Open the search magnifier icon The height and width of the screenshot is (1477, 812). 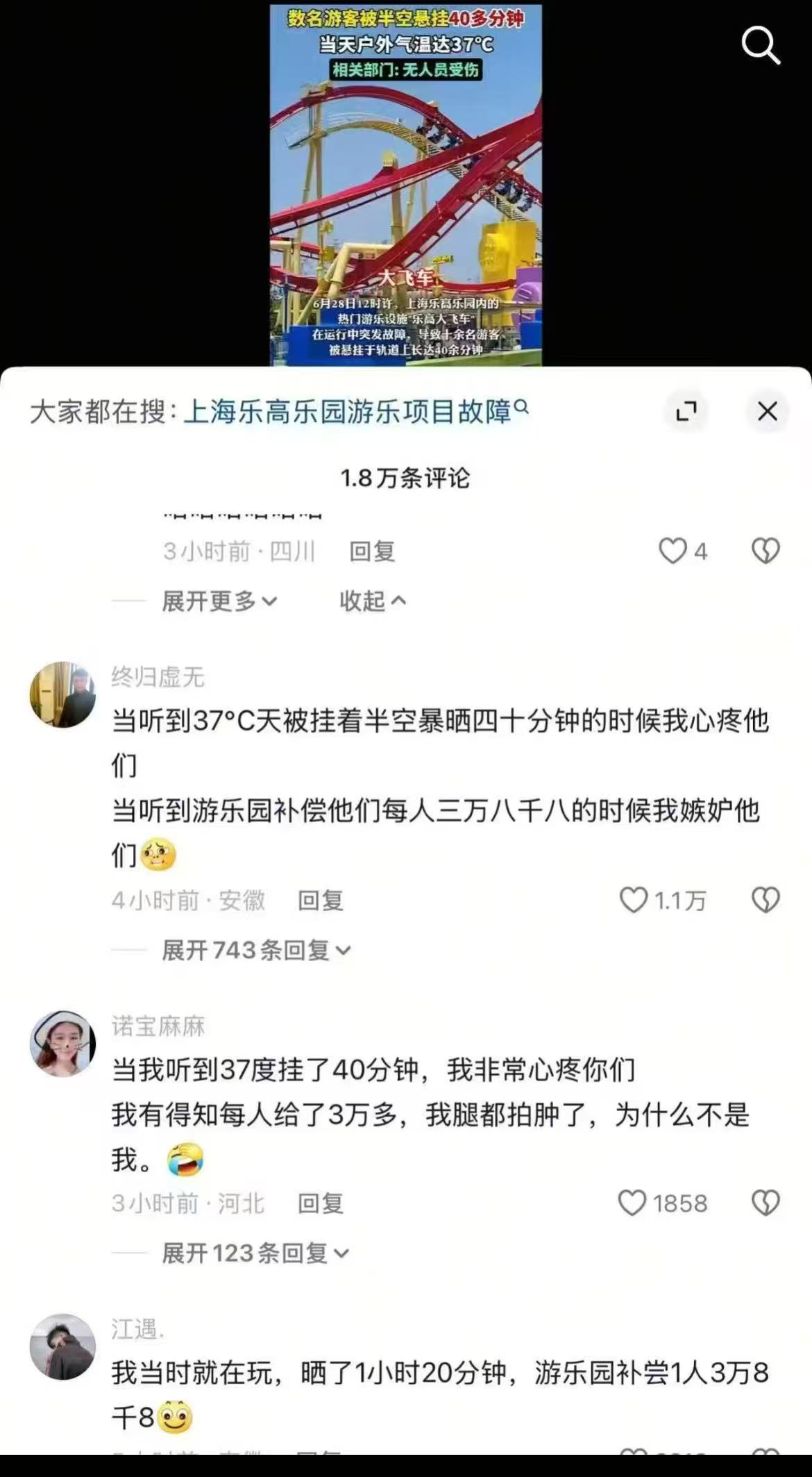point(760,46)
